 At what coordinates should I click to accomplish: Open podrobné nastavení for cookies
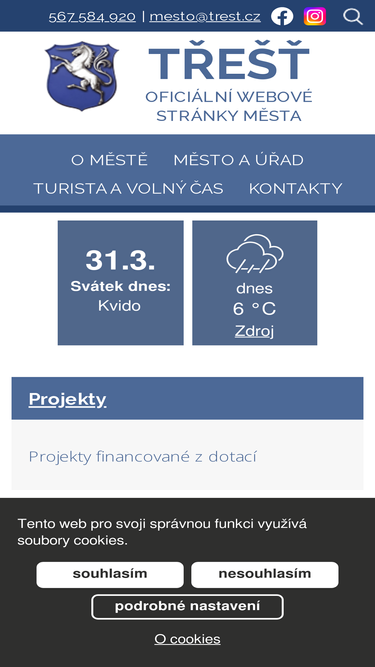pos(187,607)
